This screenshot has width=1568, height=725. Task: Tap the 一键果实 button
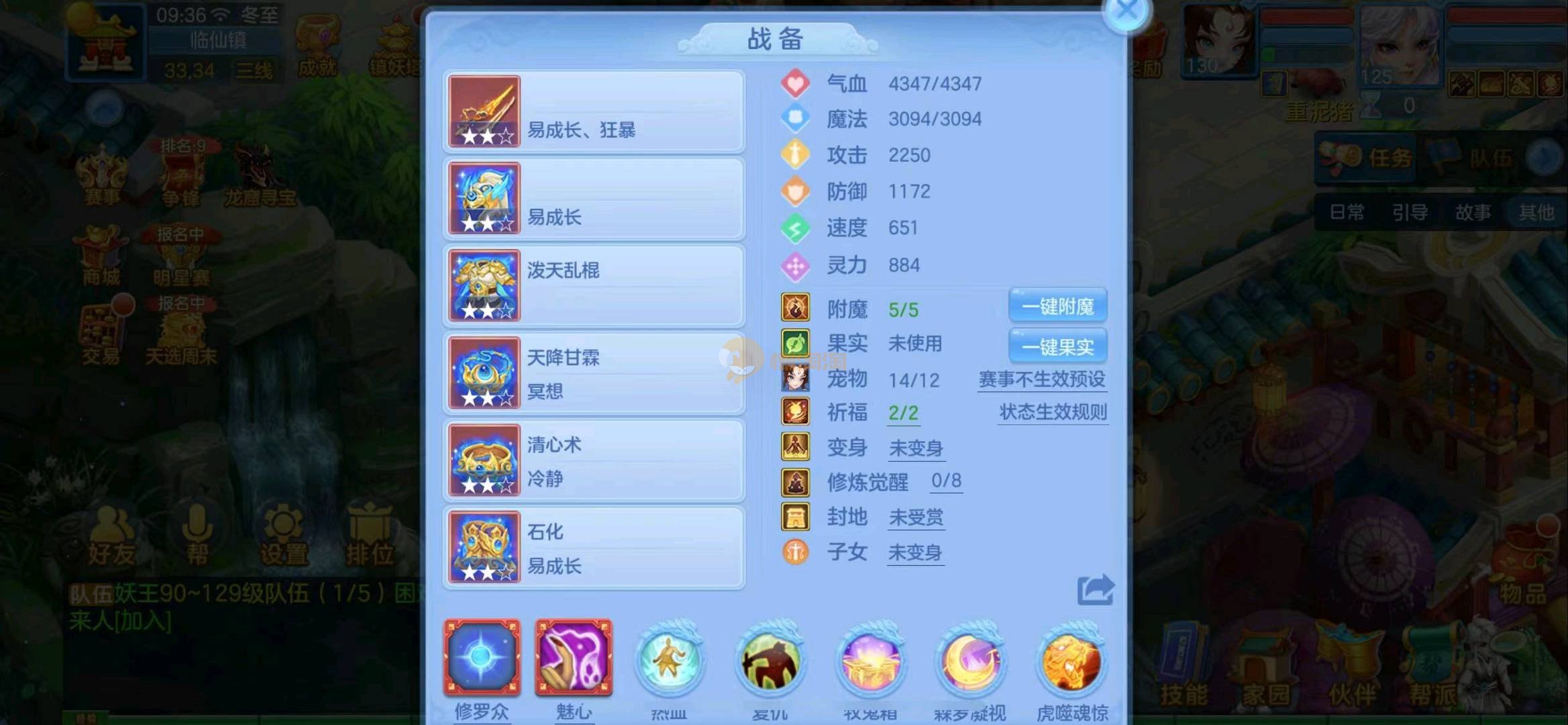(1057, 347)
